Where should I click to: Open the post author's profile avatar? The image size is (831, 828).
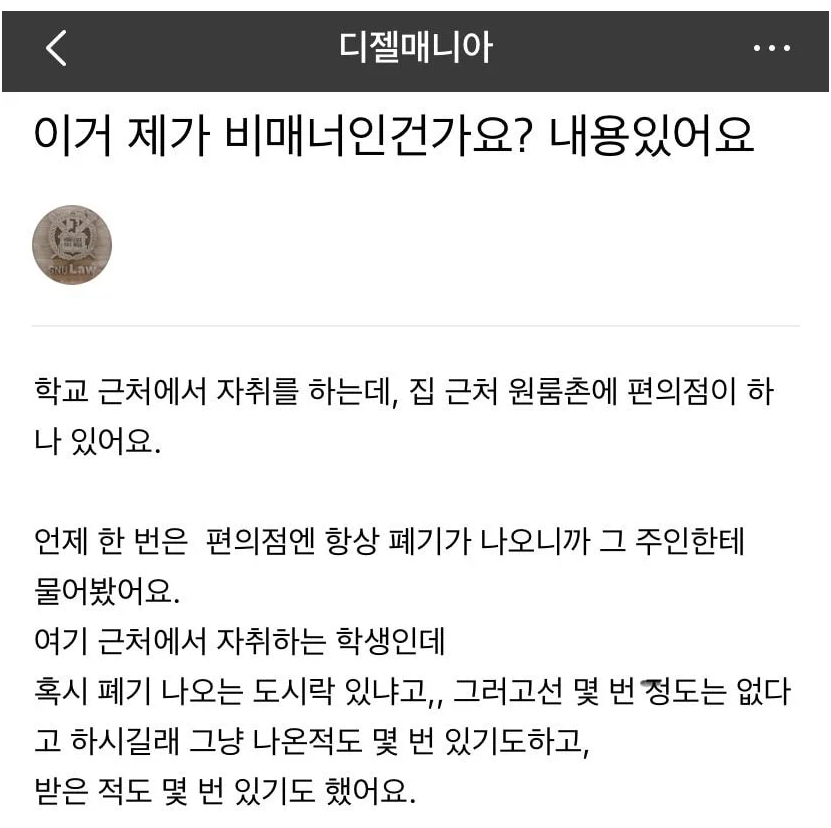[72, 245]
